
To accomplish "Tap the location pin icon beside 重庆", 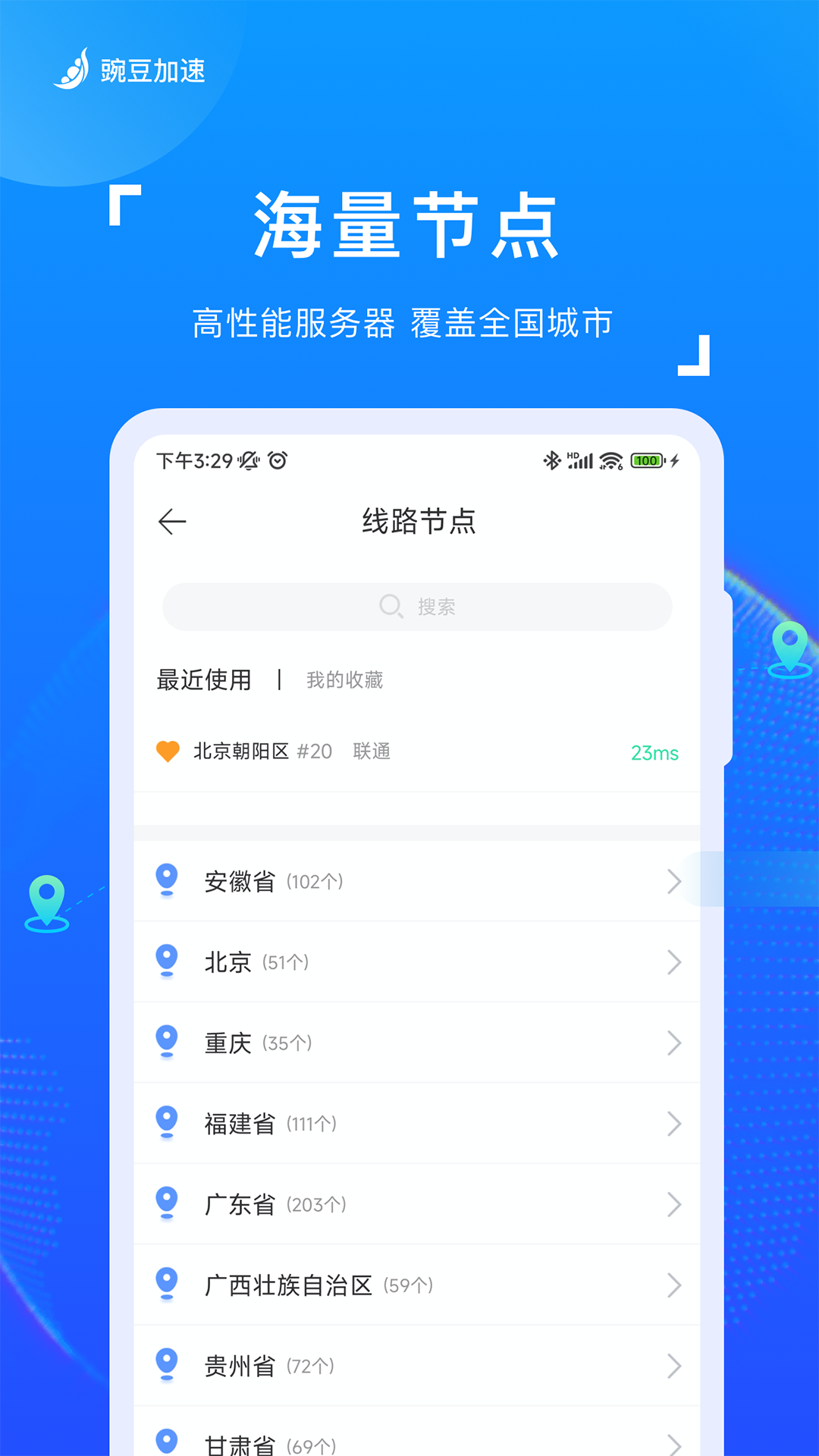I will [x=166, y=1043].
